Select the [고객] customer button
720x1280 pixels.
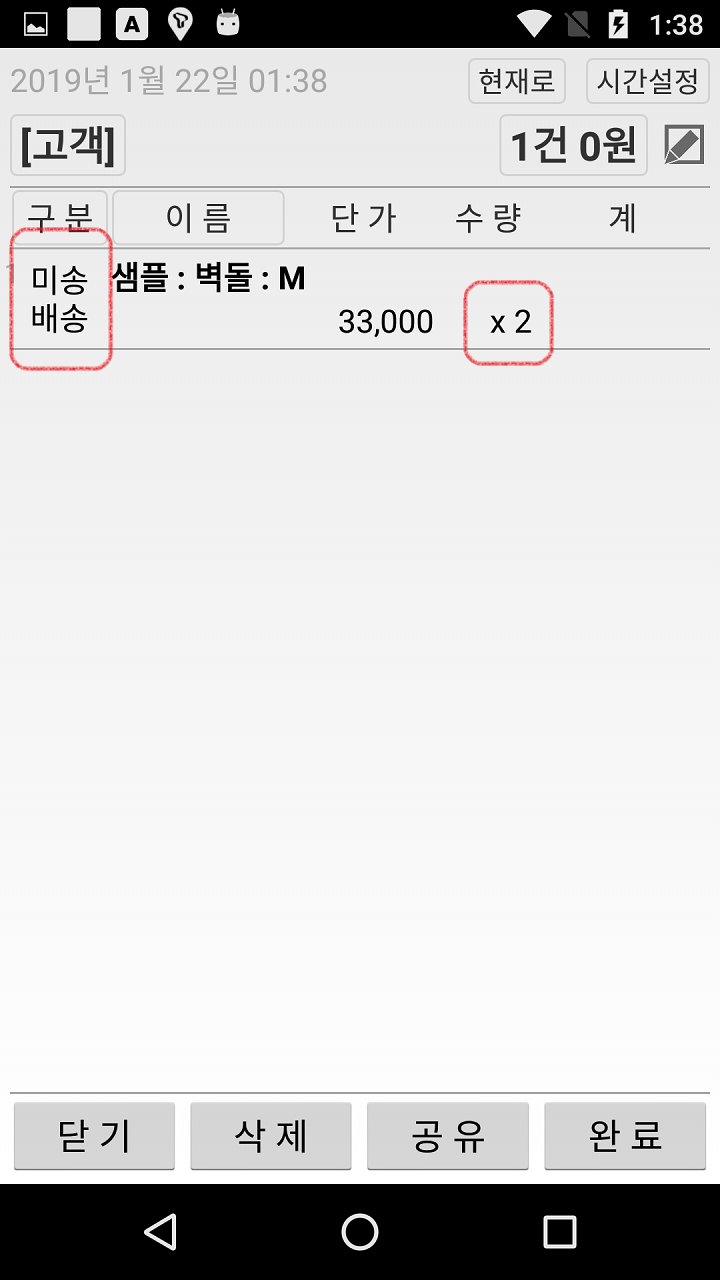(x=68, y=145)
